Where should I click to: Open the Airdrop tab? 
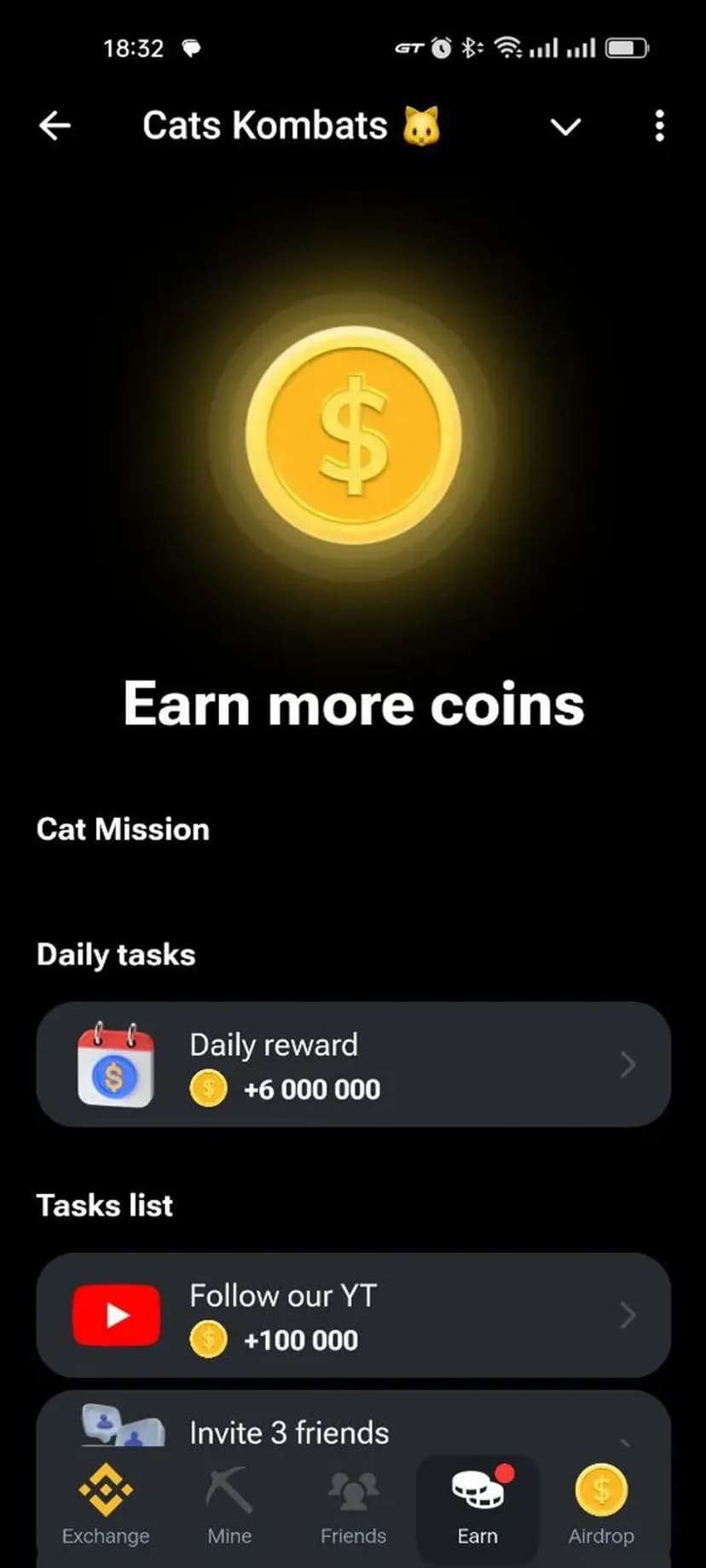pyautogui.click(x=601, y=1505)
